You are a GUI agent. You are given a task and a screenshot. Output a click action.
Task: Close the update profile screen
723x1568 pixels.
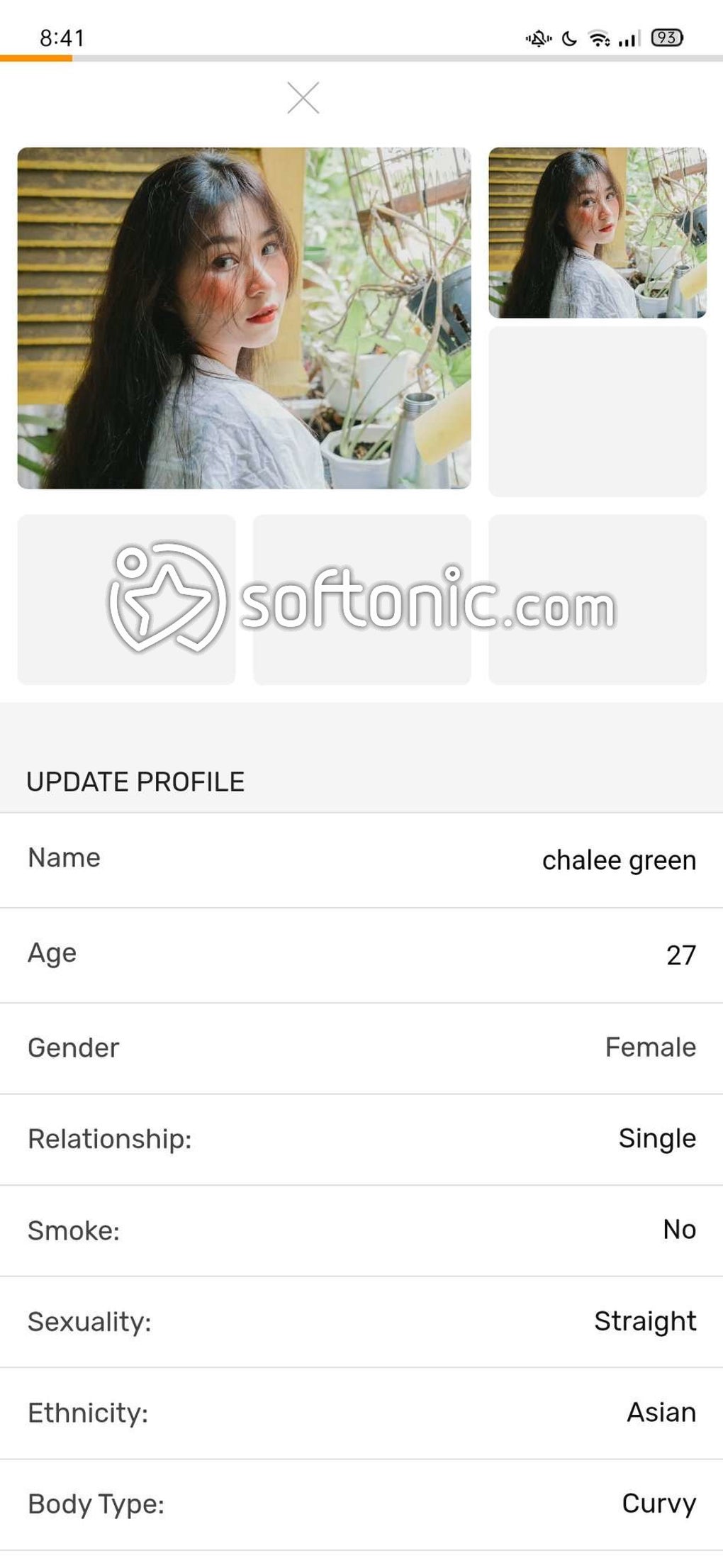tap(303, 98)
